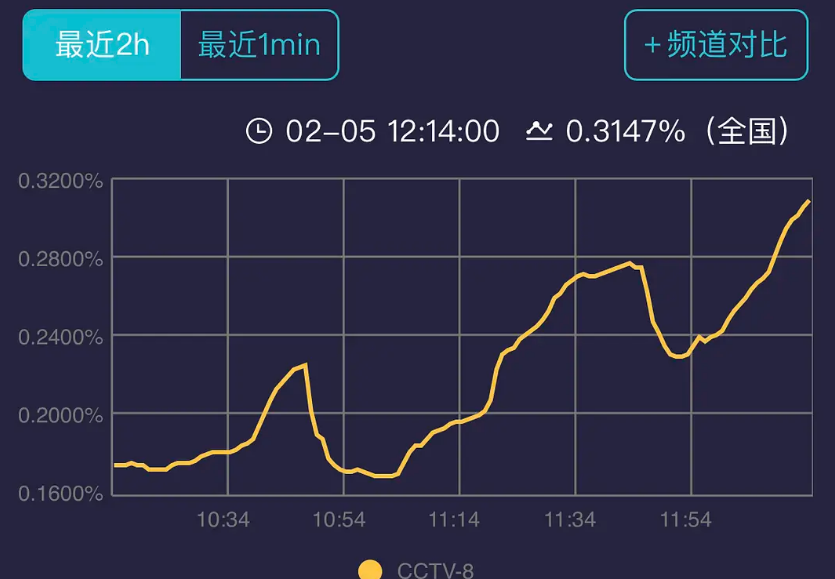Switch to the 最近2h tab
The width and height of the screenshot is (835, 579).
(x=102, y=45)
